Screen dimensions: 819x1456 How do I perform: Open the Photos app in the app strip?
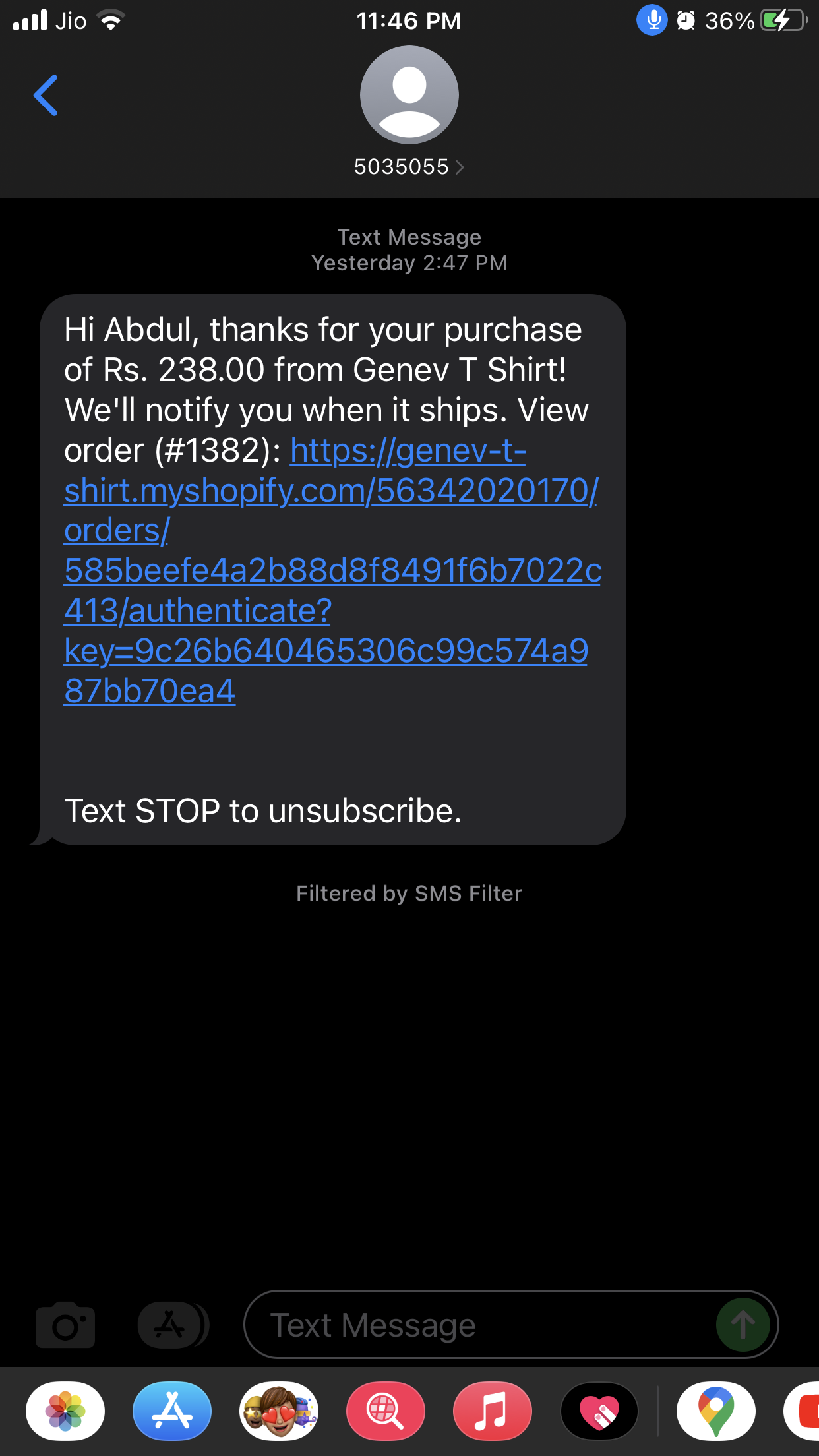[x=65, y=1412]
